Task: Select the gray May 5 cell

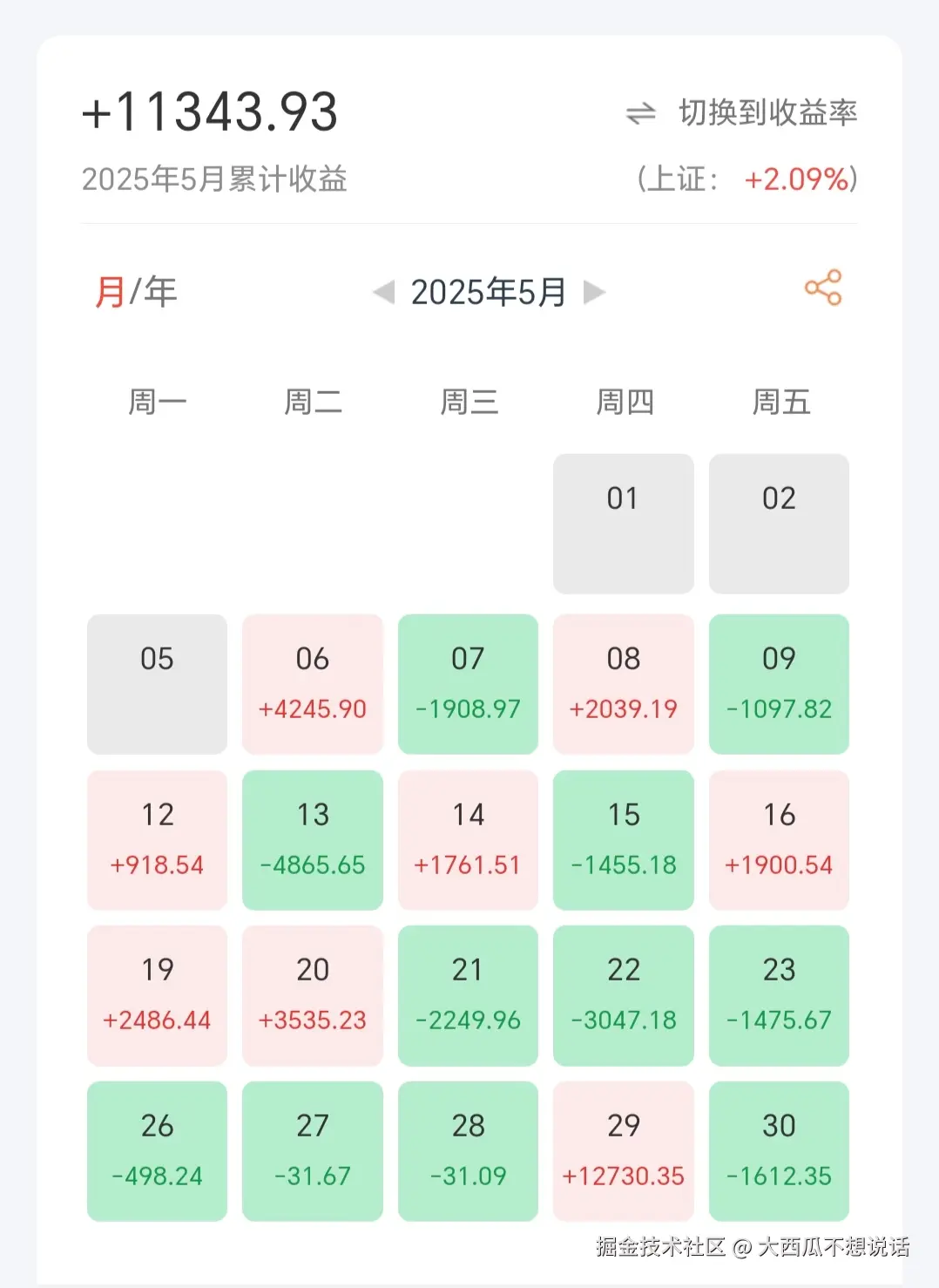Action: pyautogui.click(x=156, y=684)
